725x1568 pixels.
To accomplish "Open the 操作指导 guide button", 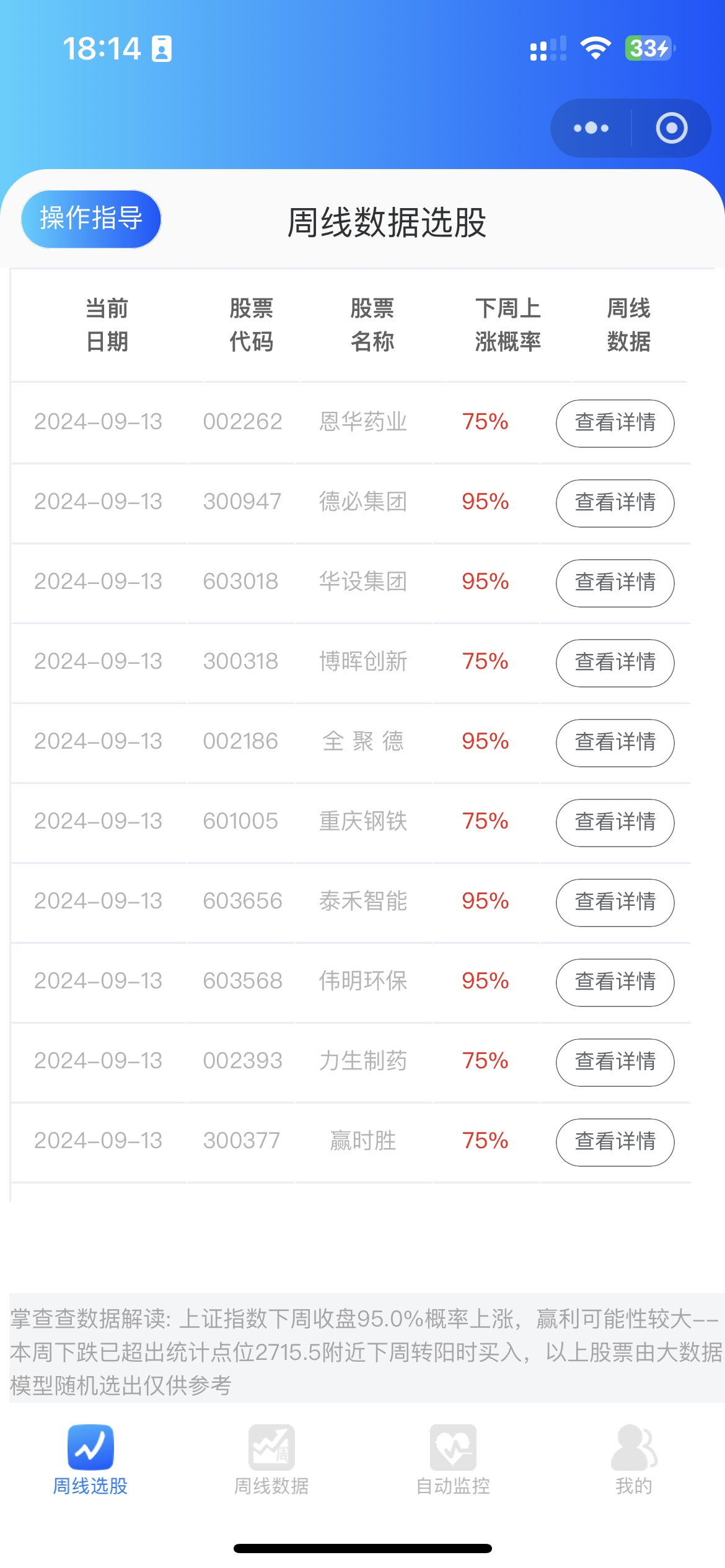I will [91, 219].
